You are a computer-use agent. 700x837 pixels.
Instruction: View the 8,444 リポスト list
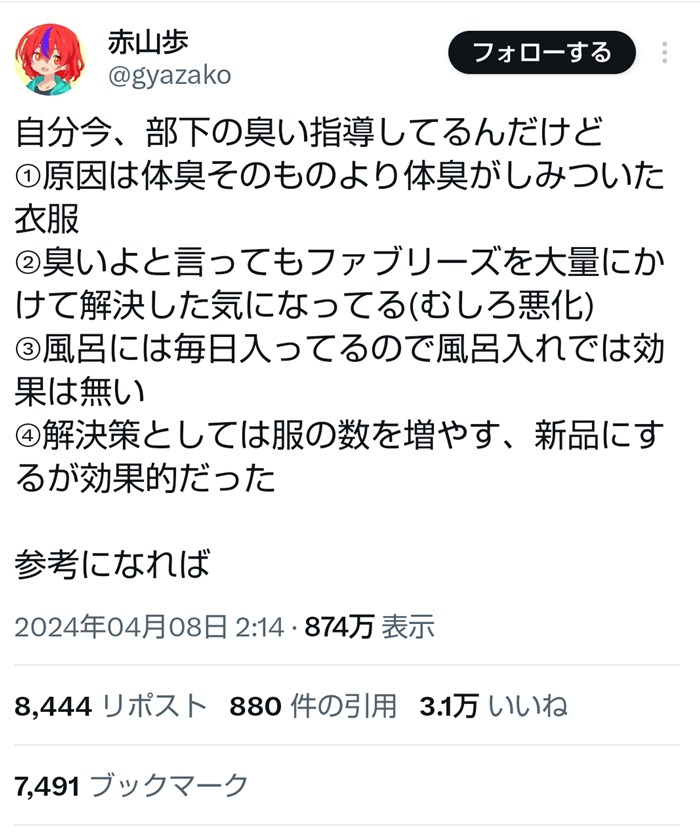tap(111, 706)
